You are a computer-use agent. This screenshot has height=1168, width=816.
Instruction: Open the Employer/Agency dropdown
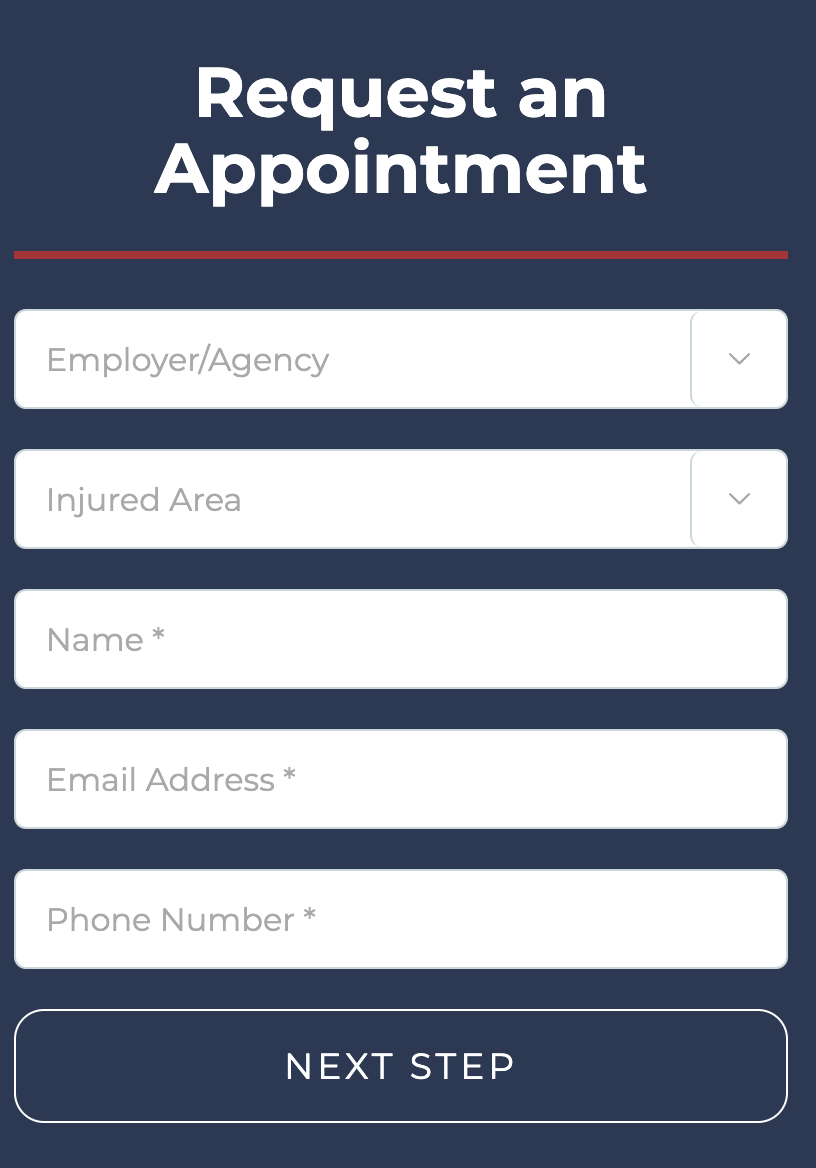(738, 359)
